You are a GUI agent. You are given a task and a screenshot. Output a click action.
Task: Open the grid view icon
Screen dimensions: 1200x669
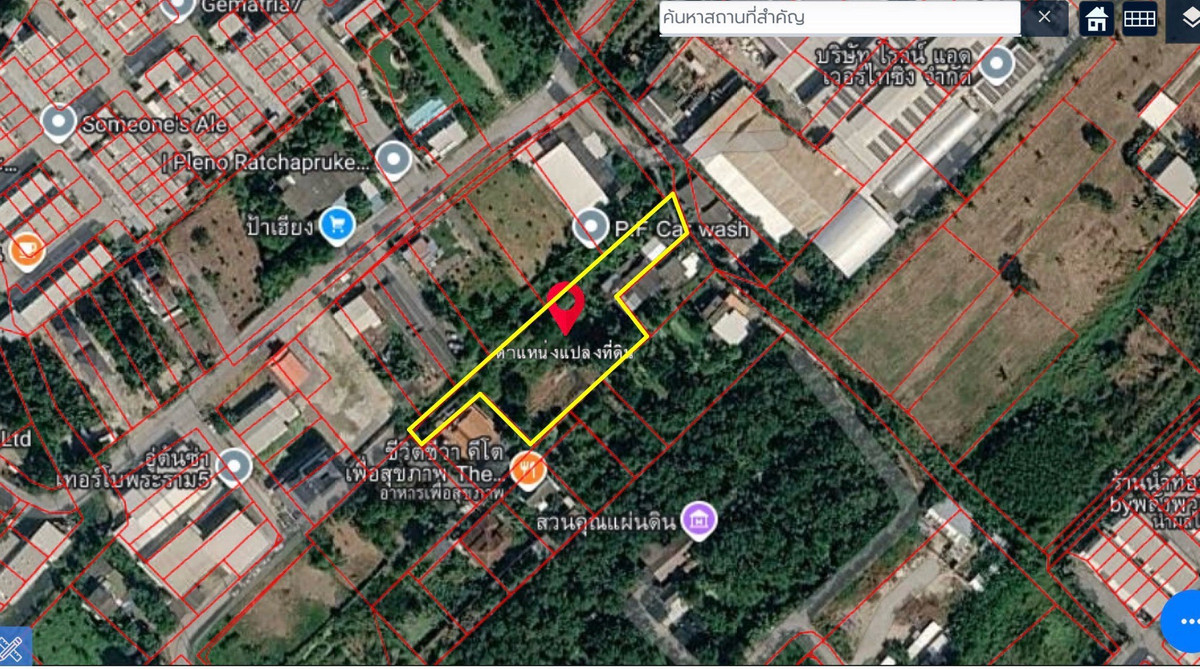[1139, 18]
